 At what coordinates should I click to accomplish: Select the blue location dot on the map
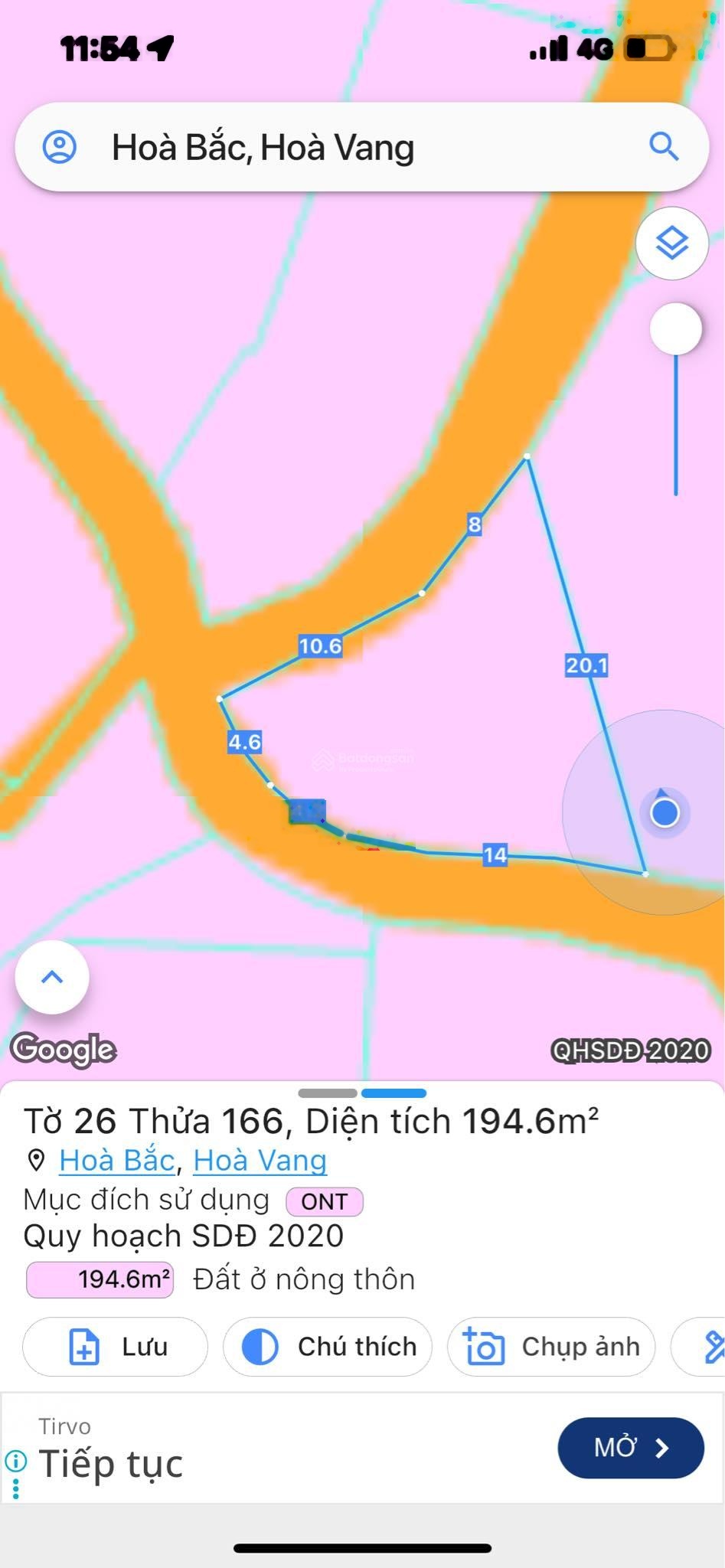coord(664,814)
